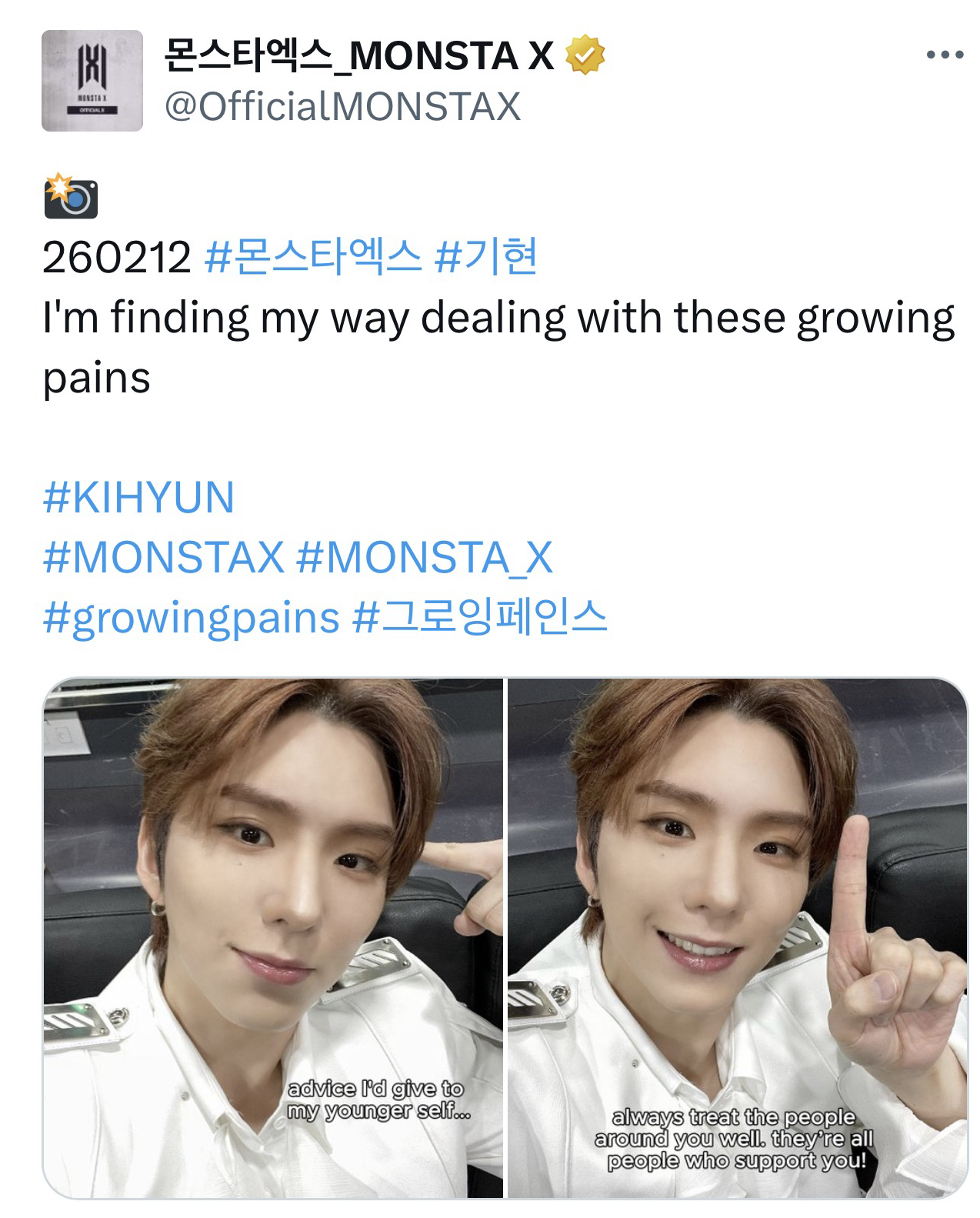The height and width of the screenshot is (1218, 980).
Task: Open the tweet's three-dot overflow menu
Action: pyautogui.click(x=945, y=55)
